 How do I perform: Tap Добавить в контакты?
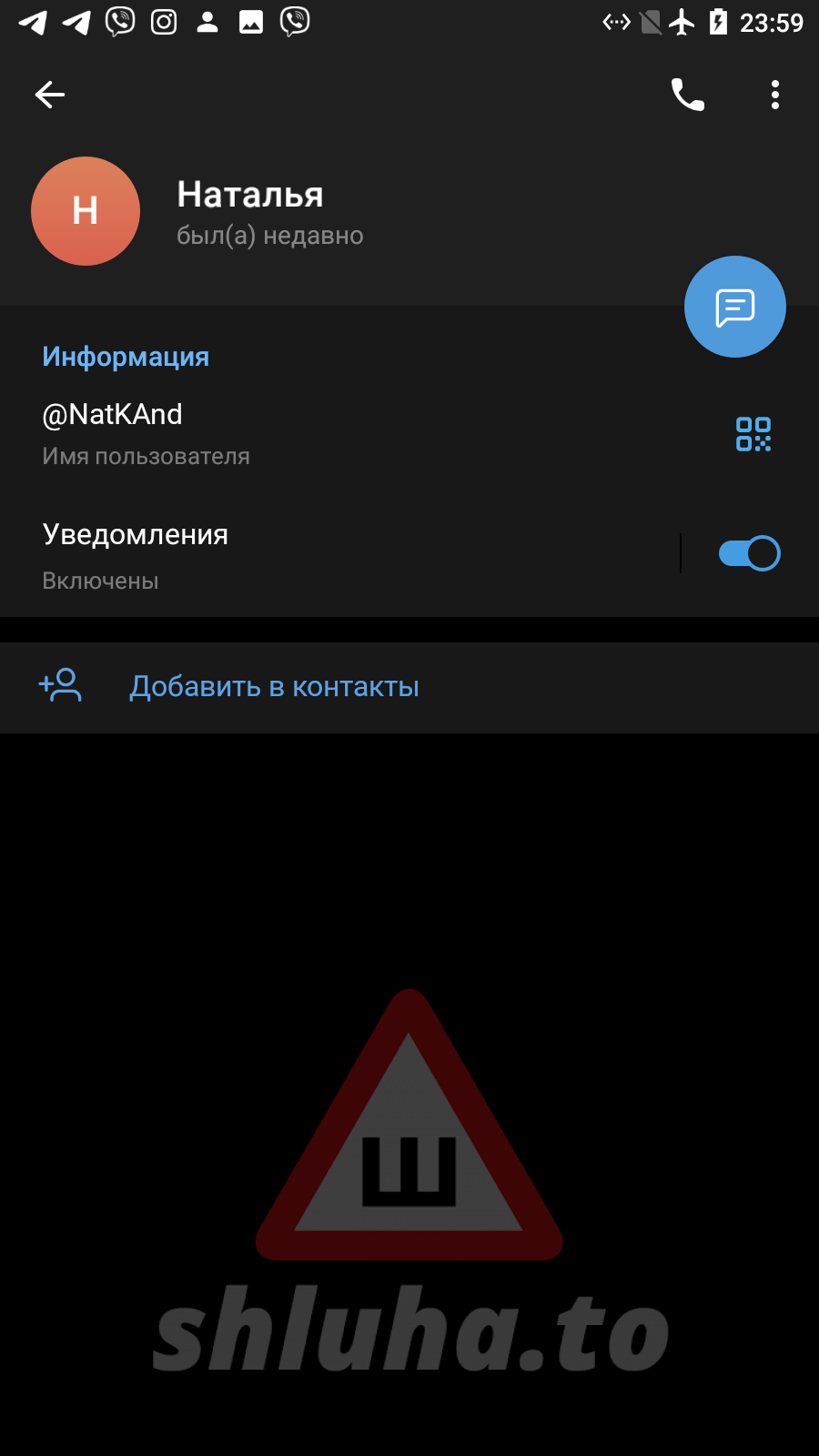(x=273, y=687)
